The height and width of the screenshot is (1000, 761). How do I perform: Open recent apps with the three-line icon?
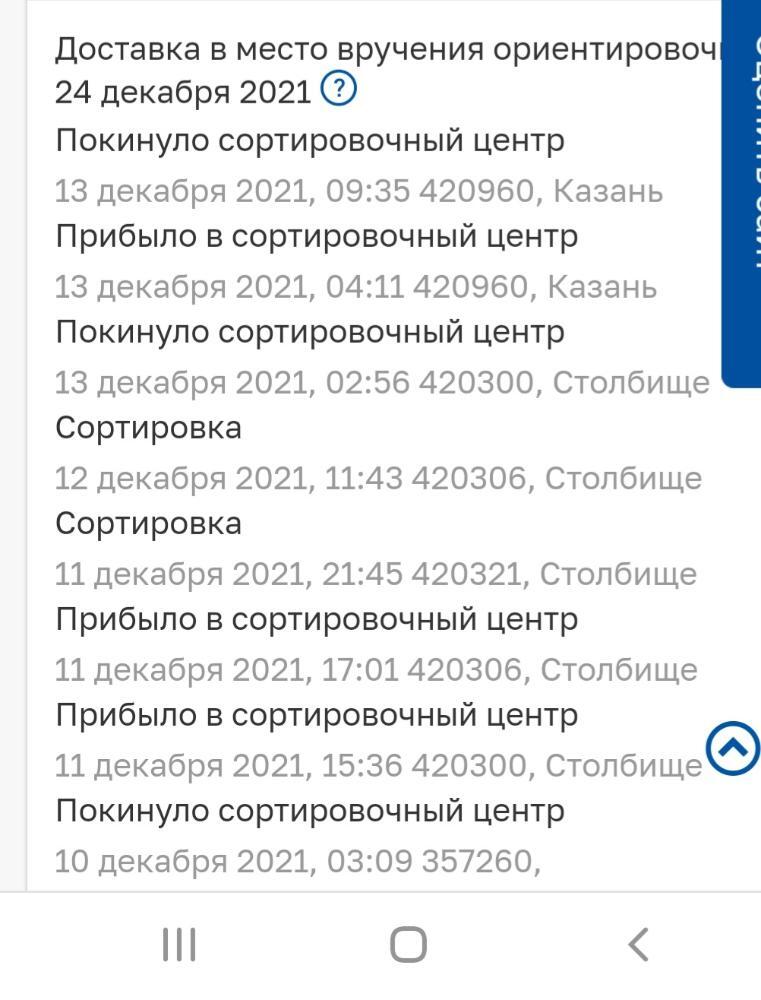click(178, 941)
